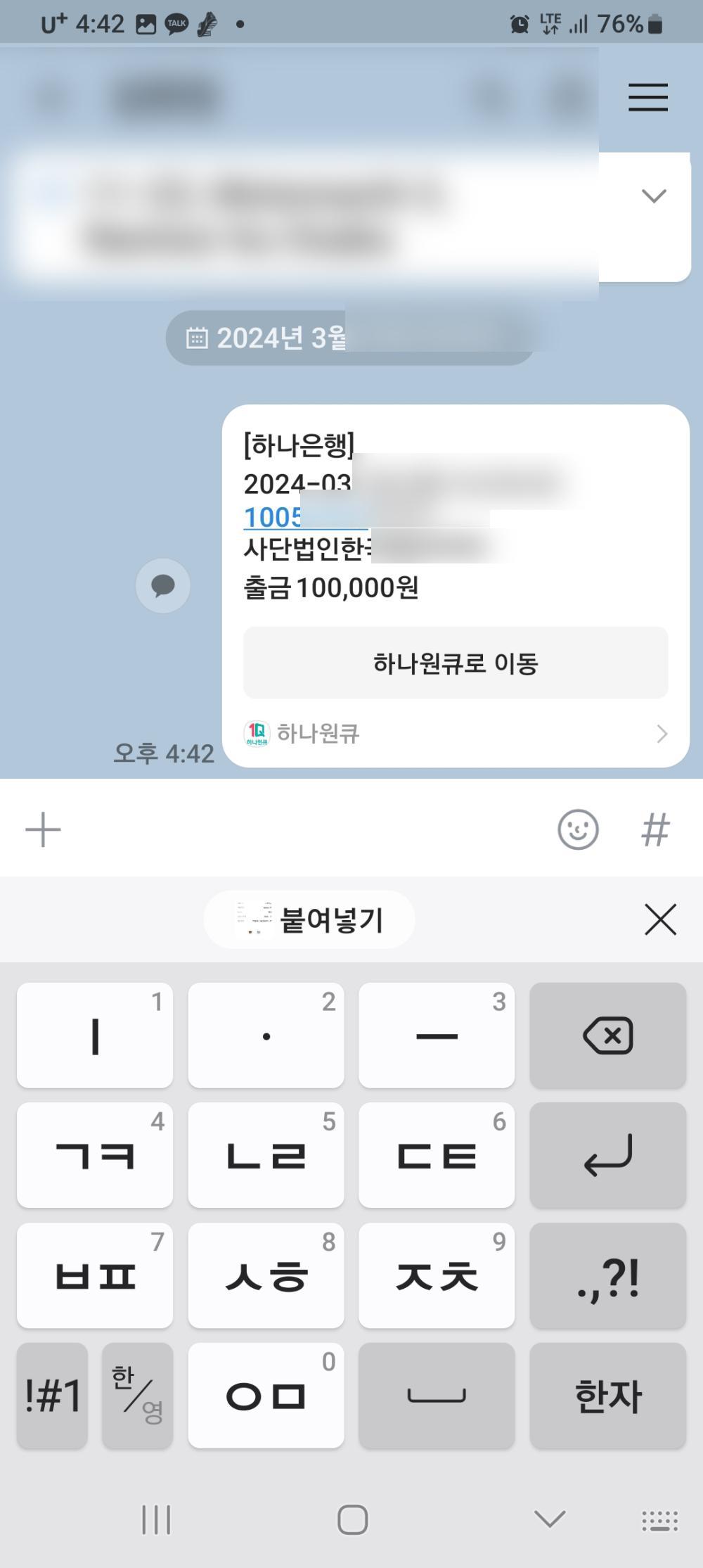
Task: Open the hamburger menu of the chat
Action: click(x=647, y=97)
